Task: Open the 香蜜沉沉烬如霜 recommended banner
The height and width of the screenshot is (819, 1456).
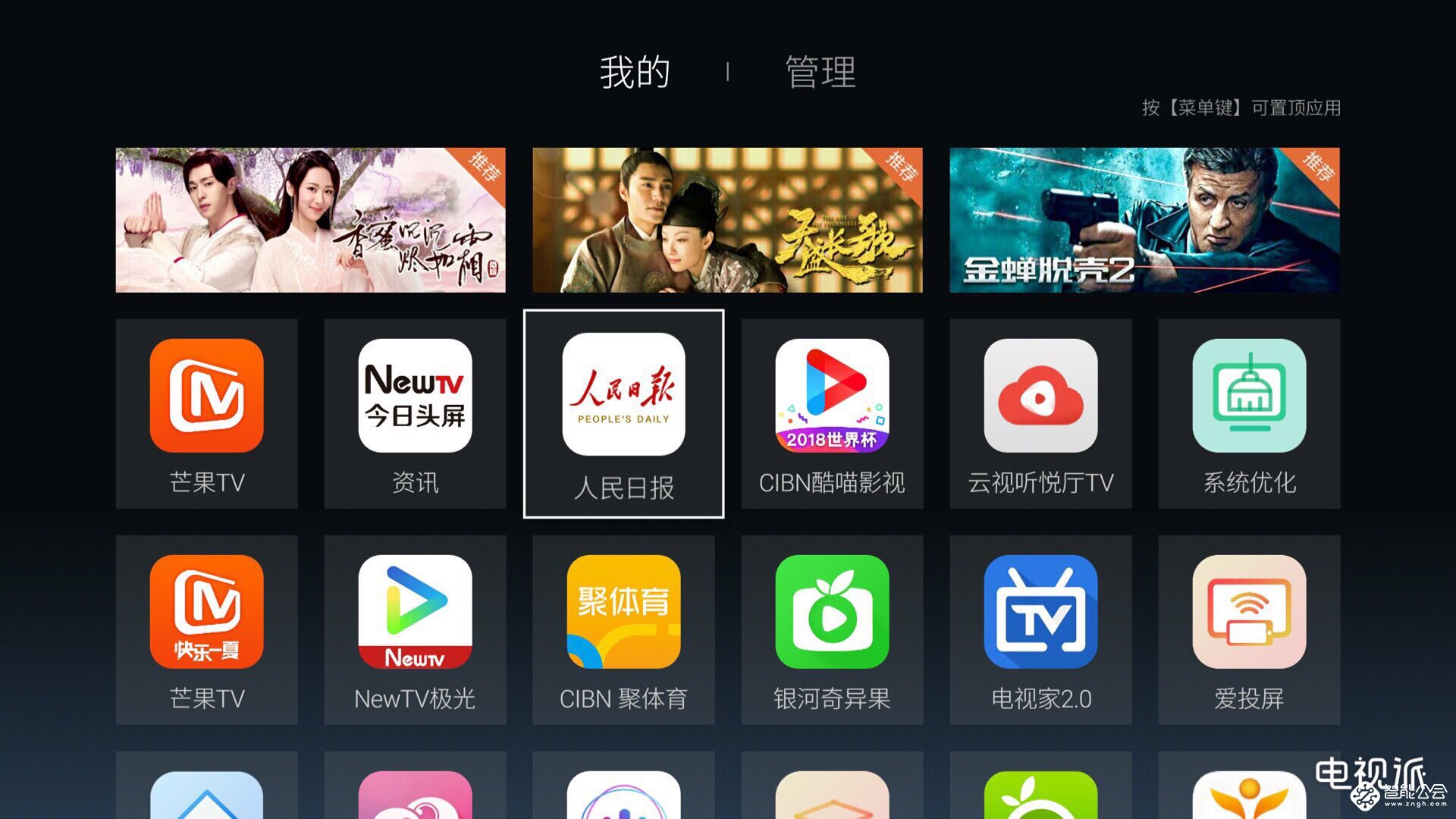Action: pyautogui.click(x=310, y=220)
